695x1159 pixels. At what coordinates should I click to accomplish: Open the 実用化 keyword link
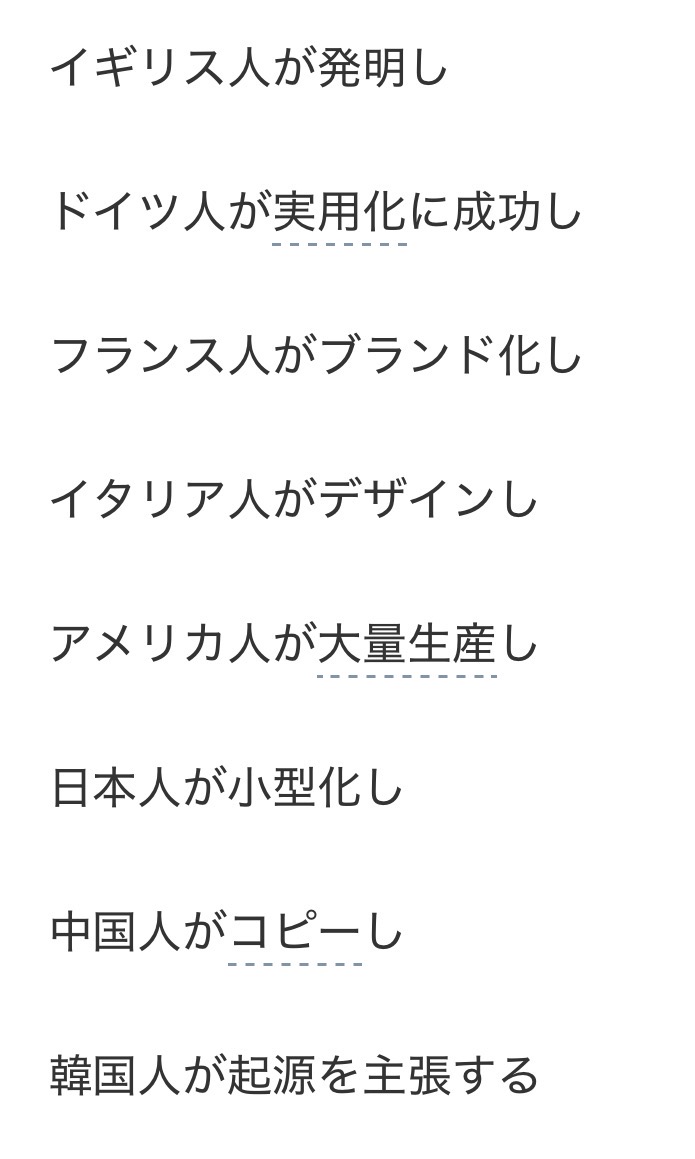339,213
